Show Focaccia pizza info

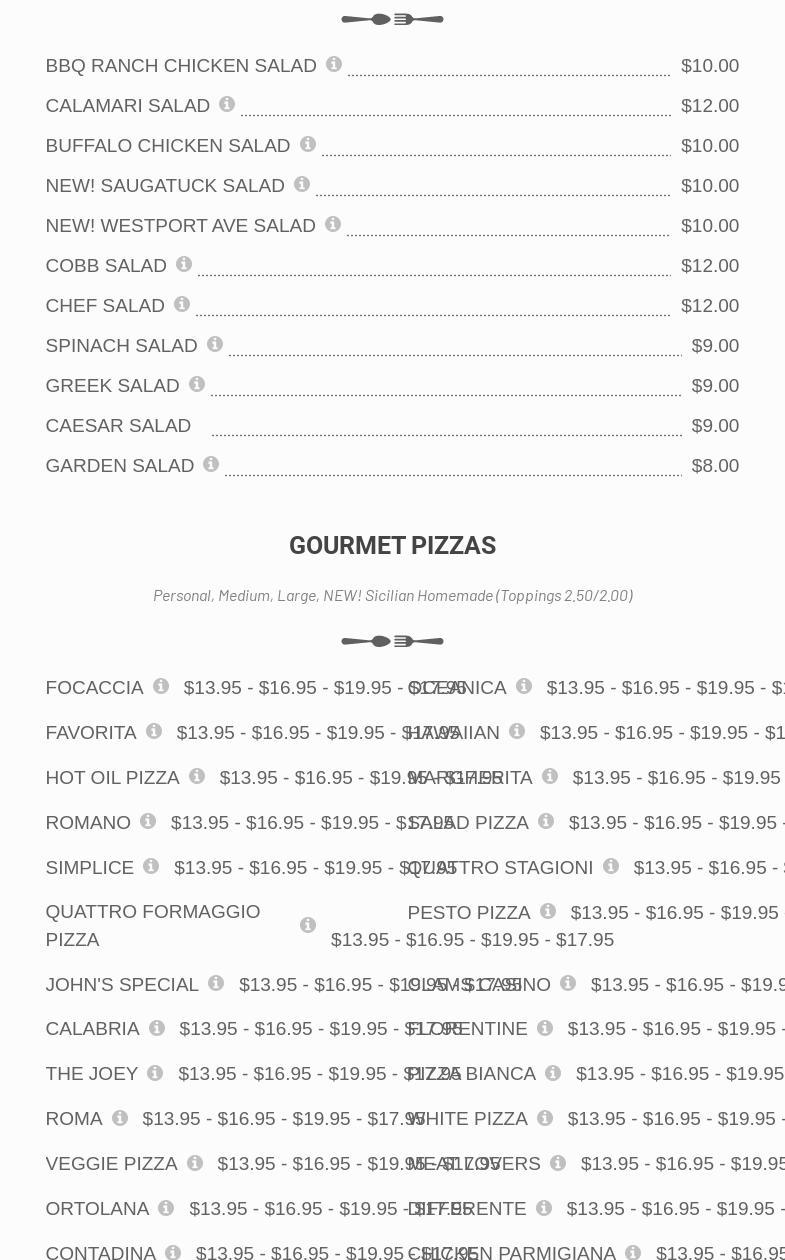point(161,686)
